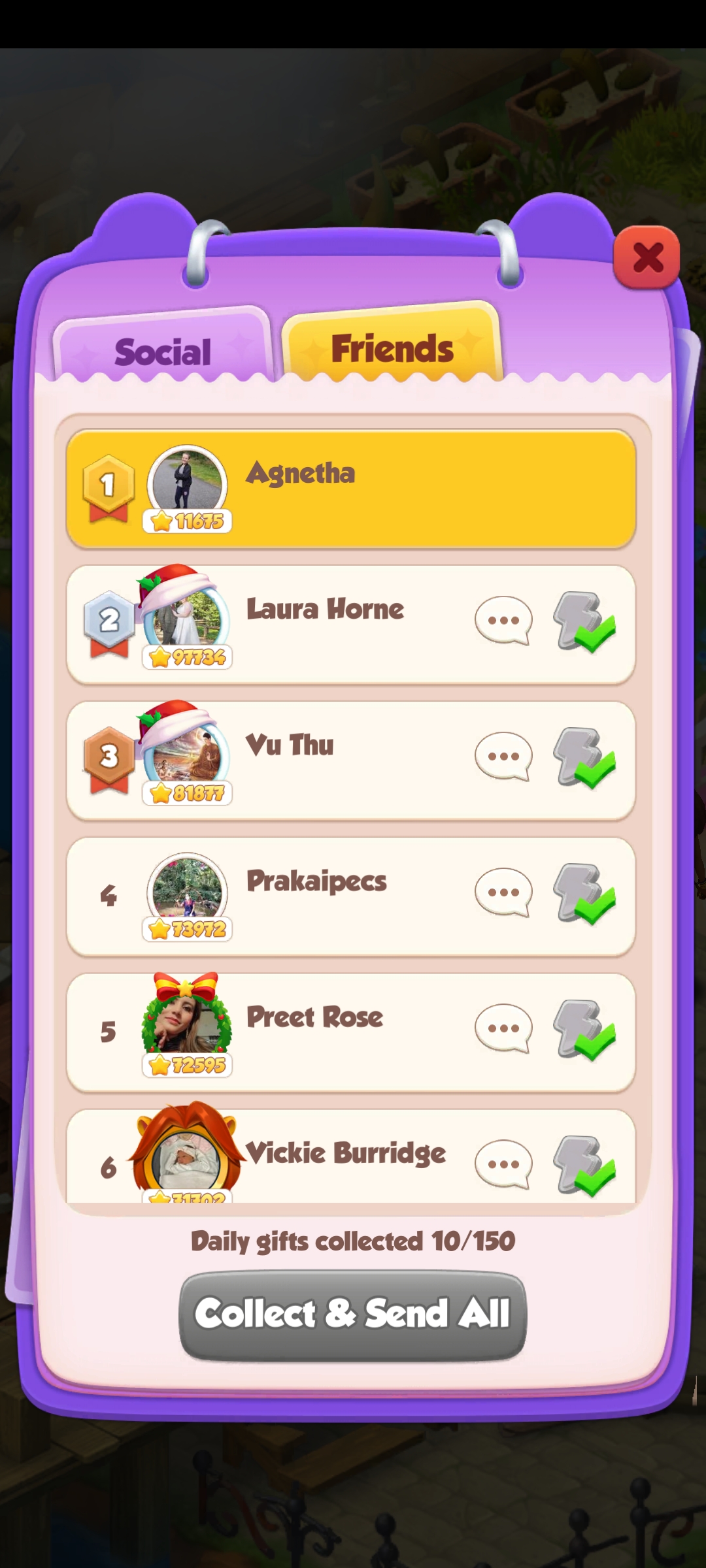Switch to the Social tab
Viewport: 706px width, 1568px height.
(x=163, y=351)
